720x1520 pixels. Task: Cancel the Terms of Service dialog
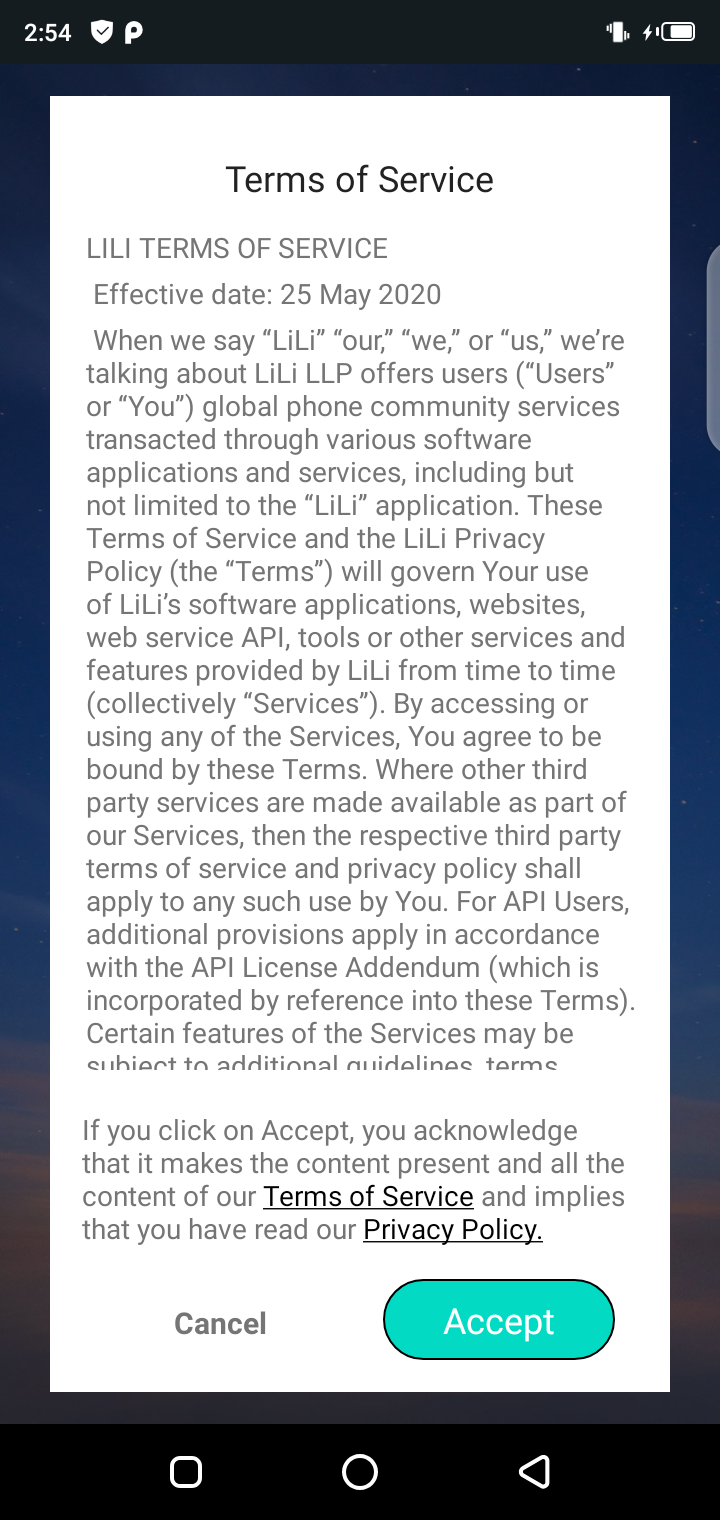click(x=220, y=1323)
